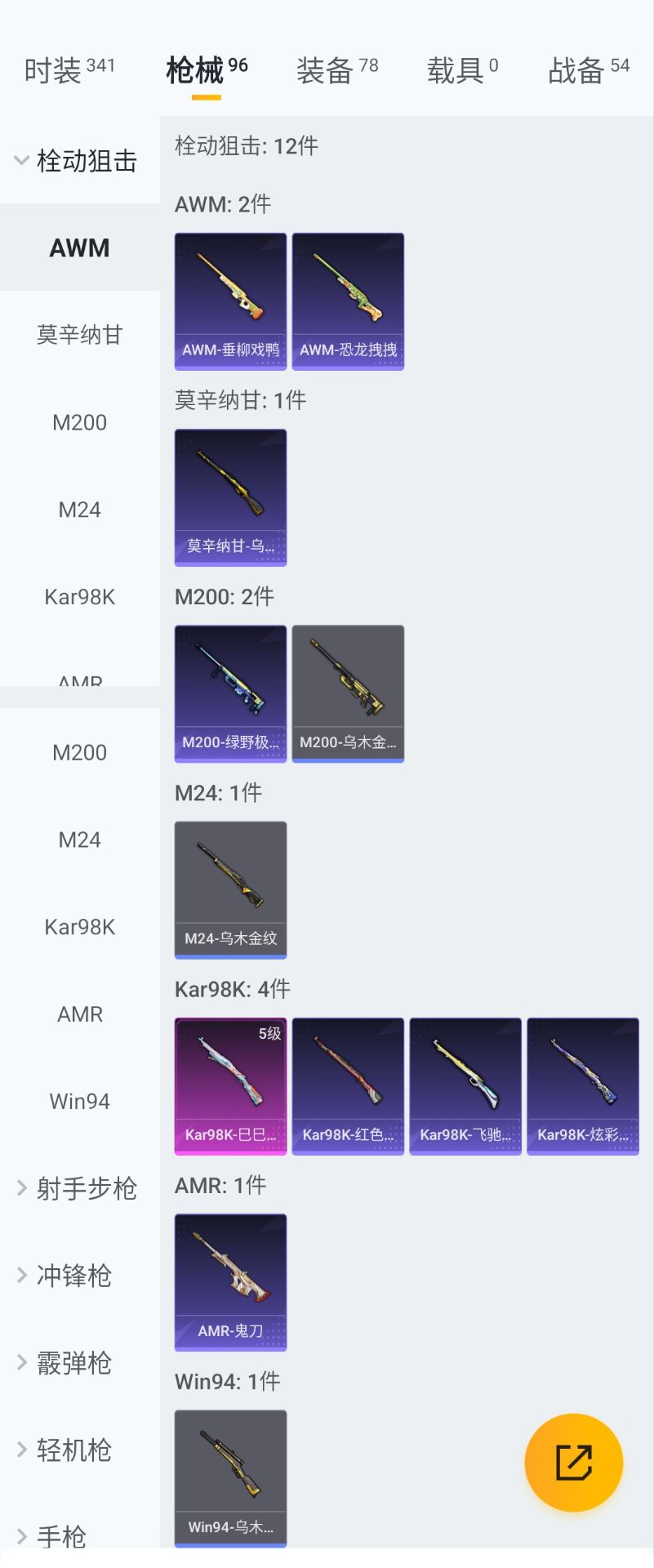Tap the orange share floating button
Image resolution: width=654 pixels, height=1568 pixels.
573,1462
